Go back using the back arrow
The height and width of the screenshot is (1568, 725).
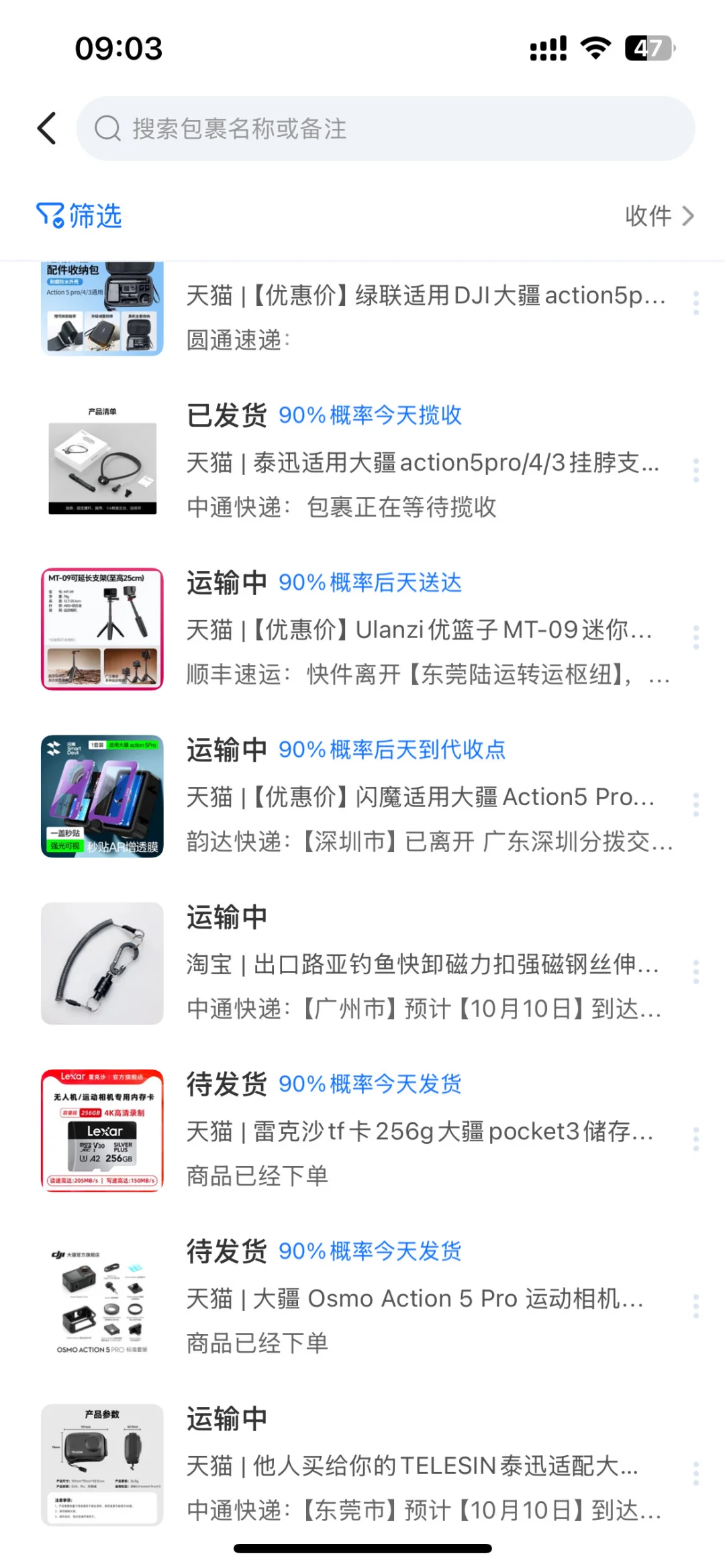click(x=47, y=128)
